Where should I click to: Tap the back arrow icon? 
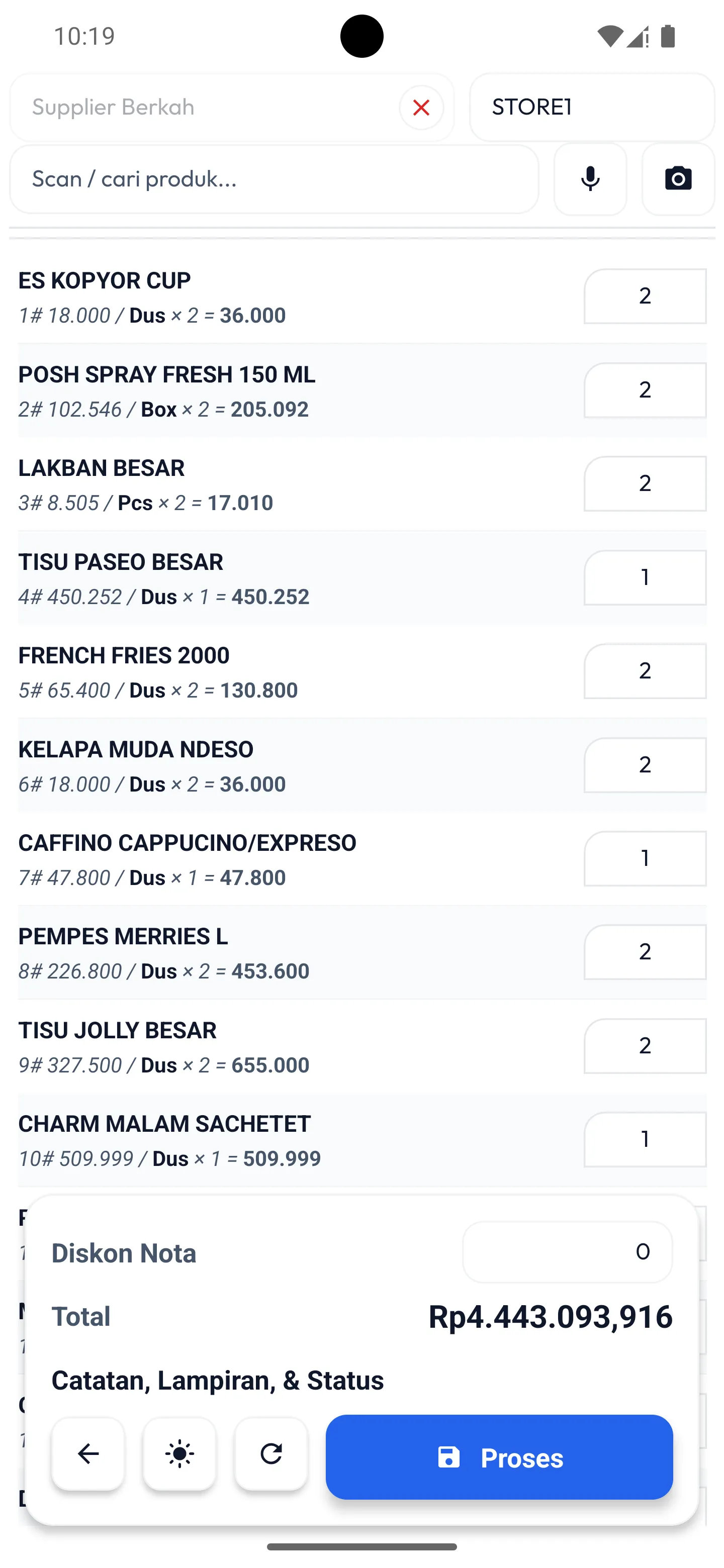click(x=87, y=1455)
